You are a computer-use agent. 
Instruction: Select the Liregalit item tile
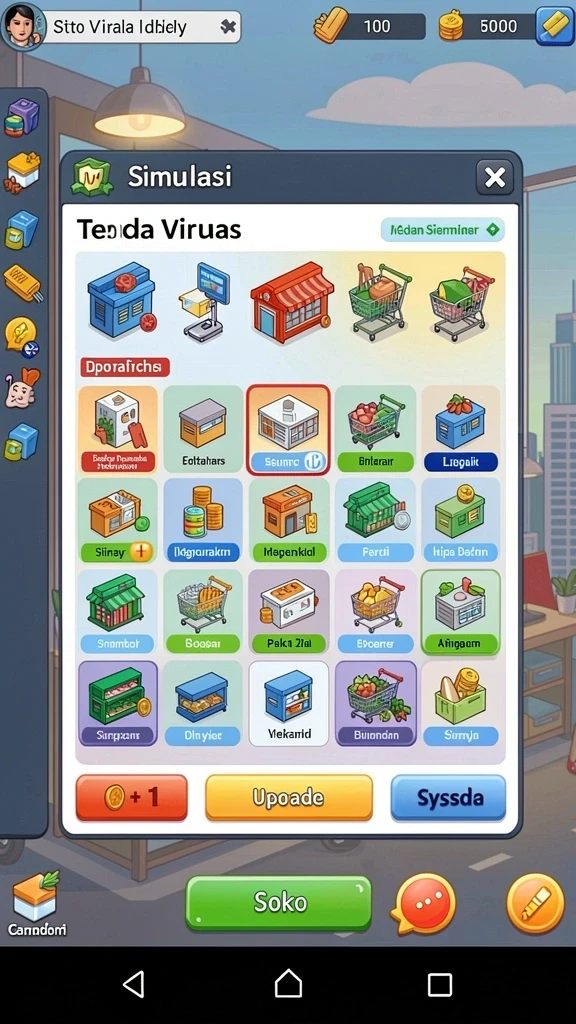pyautogui.click(x=460, y=430)
